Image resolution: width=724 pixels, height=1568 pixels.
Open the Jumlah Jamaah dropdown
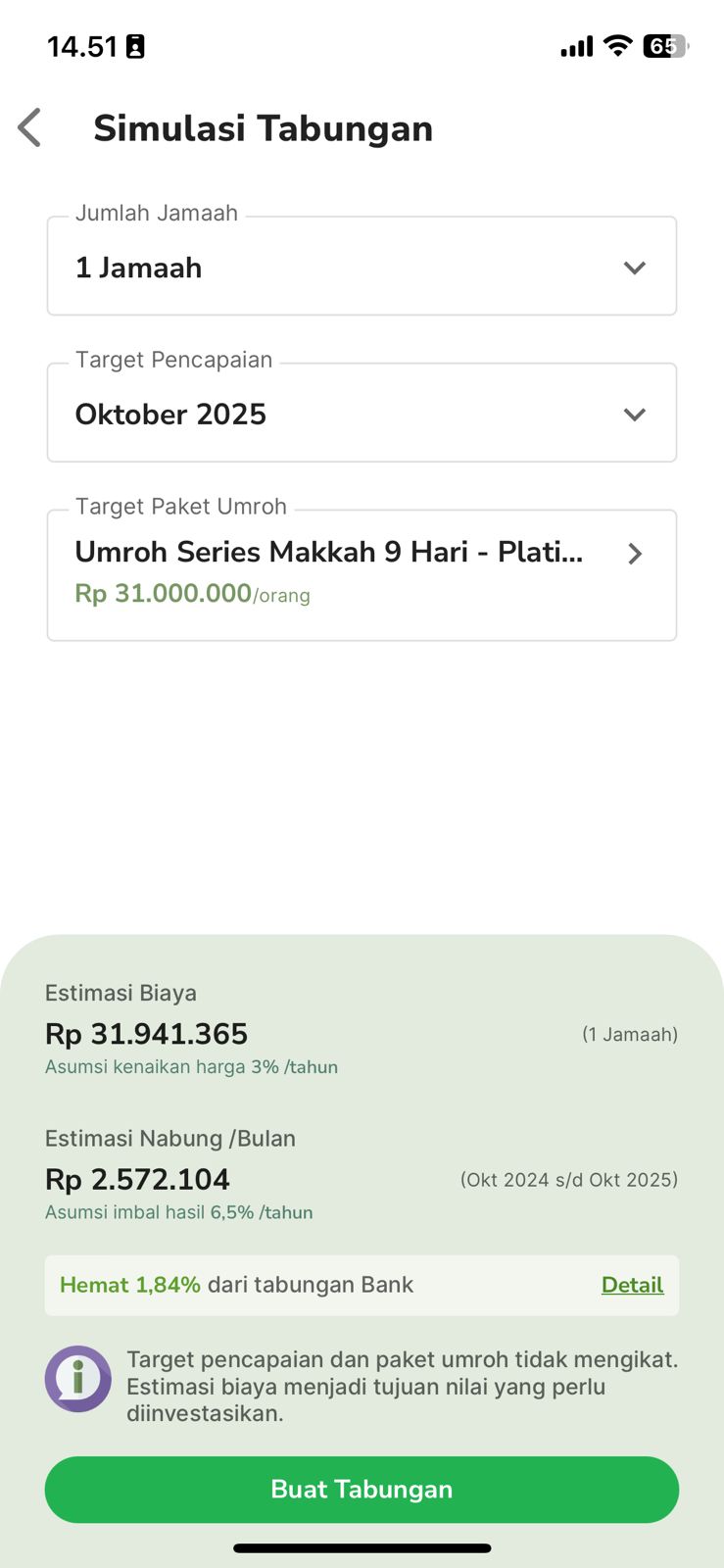(x=362, y=267)
